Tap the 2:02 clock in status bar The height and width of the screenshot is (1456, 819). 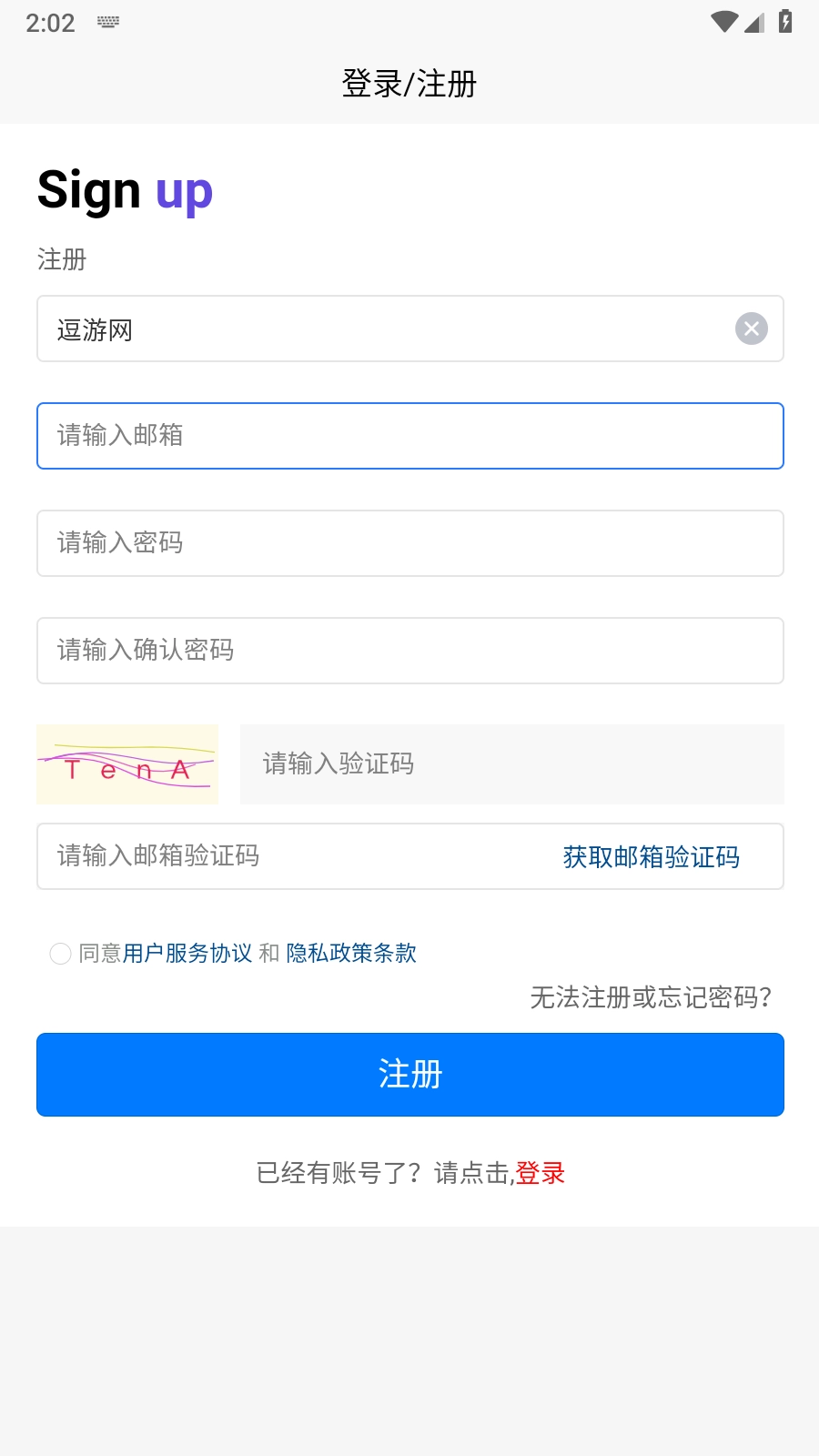click(x=50, y=22)
